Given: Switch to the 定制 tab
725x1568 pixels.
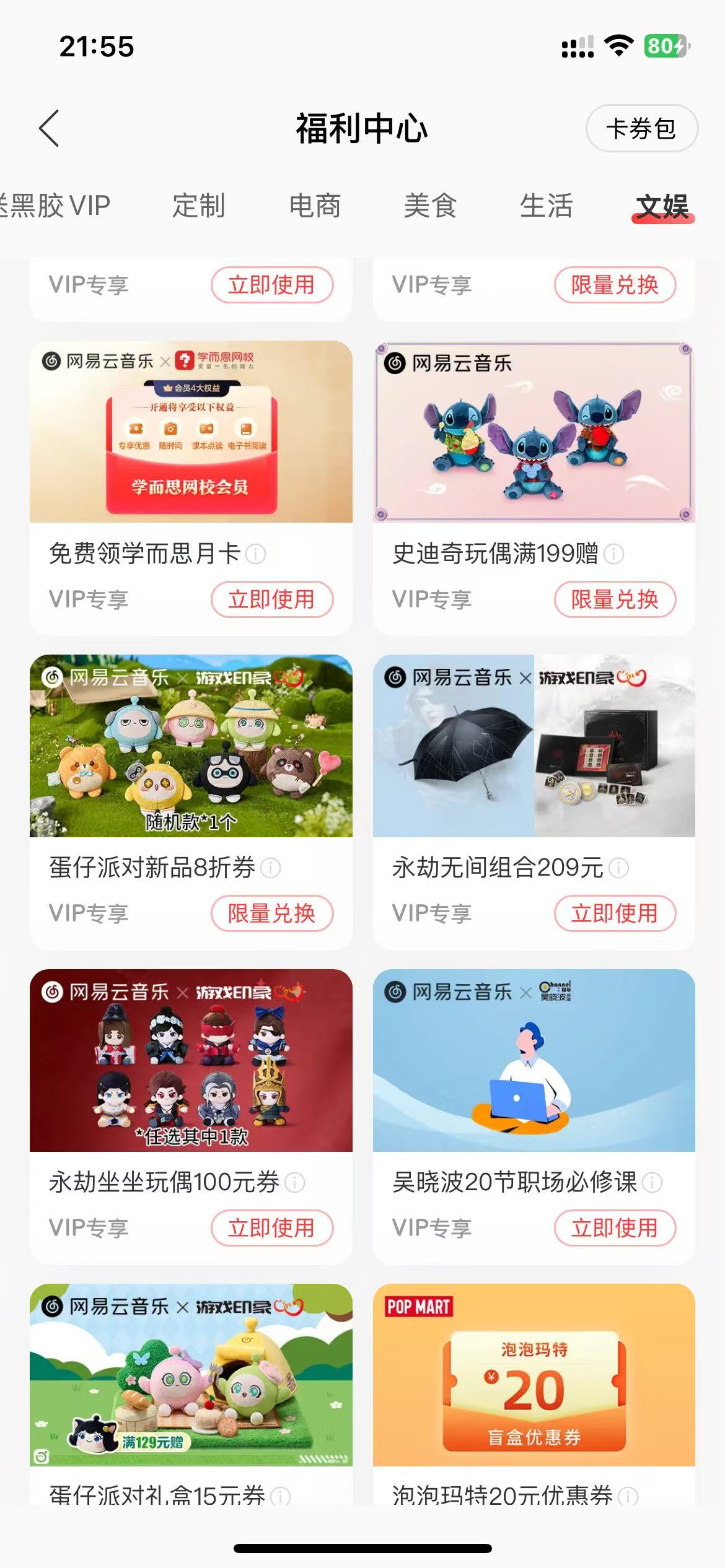Looking at the screenshot, I should pos(198,206).
